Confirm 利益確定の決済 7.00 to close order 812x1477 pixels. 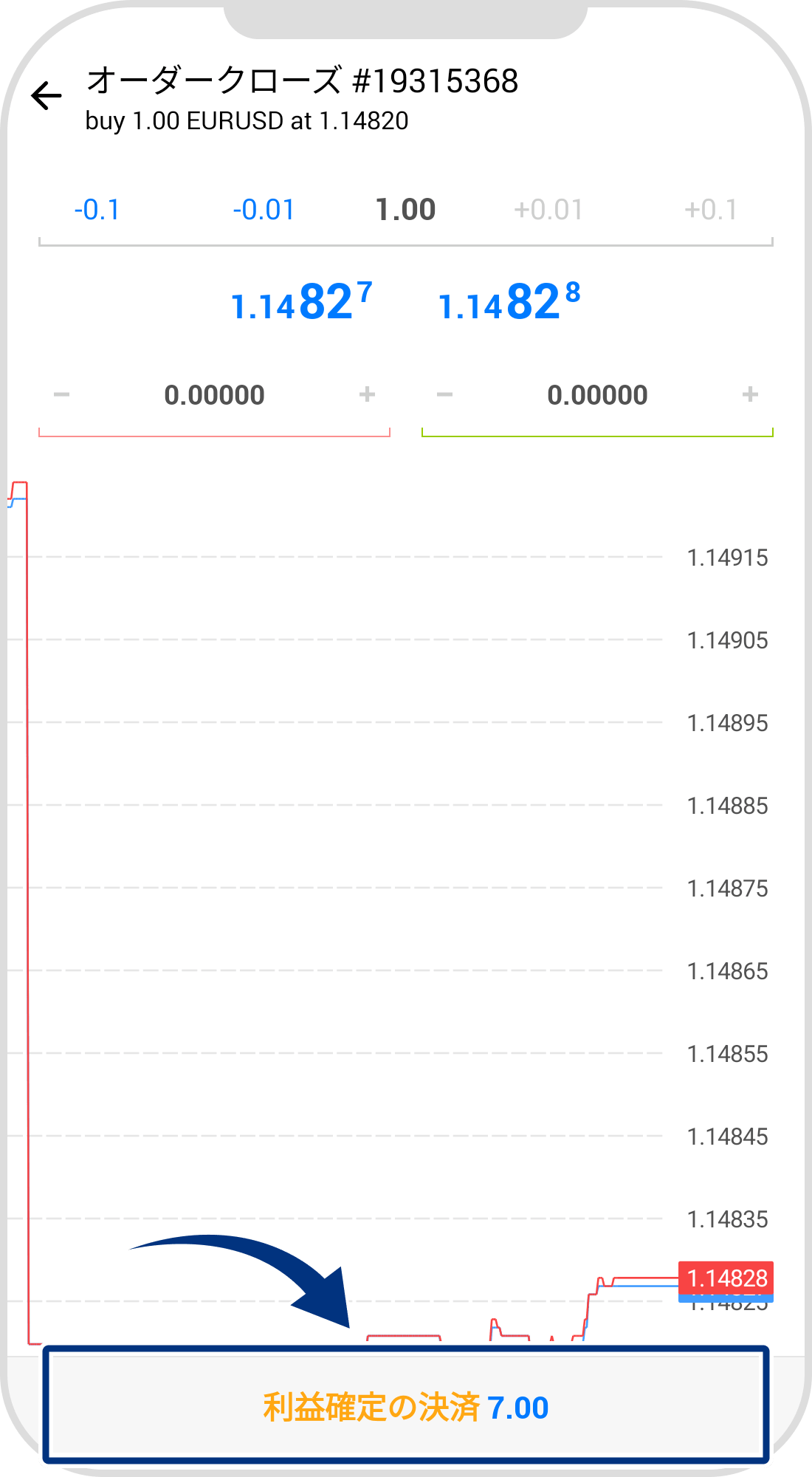[x=405, y=1408]
